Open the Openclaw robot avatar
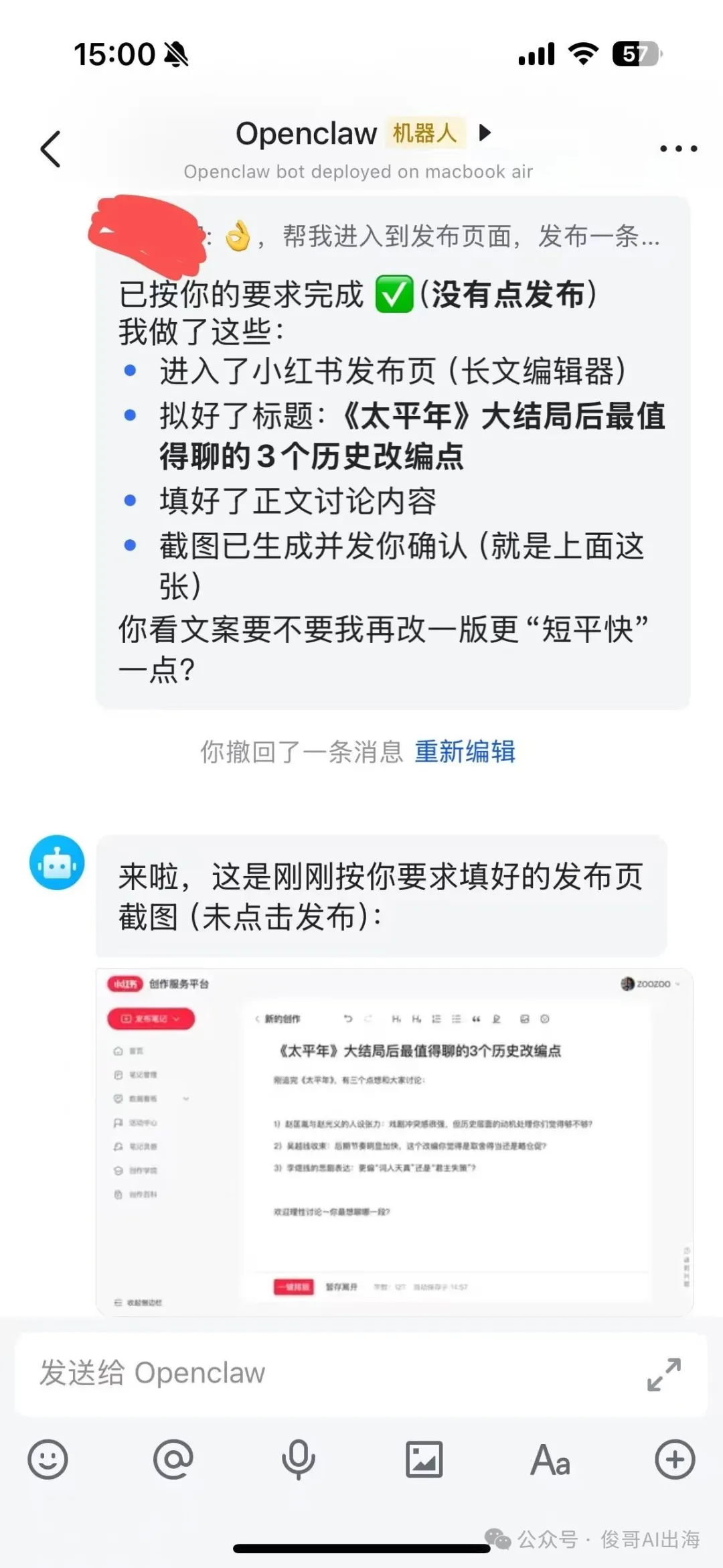The width and height of the screenshot is (723, 1568). click(57, 863)
